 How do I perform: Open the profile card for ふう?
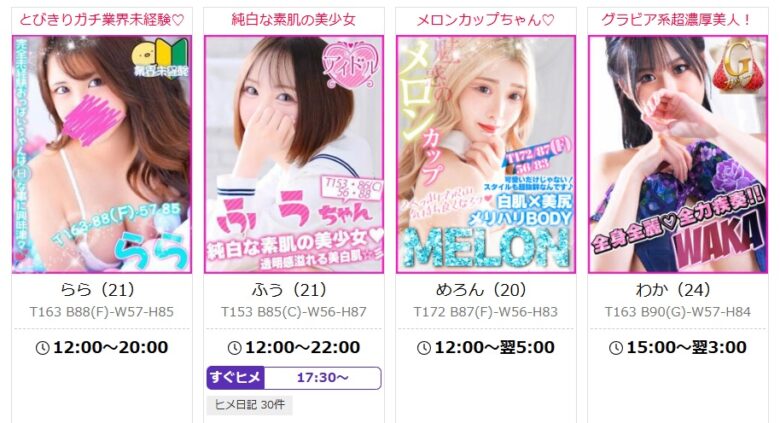click(293, 155)
